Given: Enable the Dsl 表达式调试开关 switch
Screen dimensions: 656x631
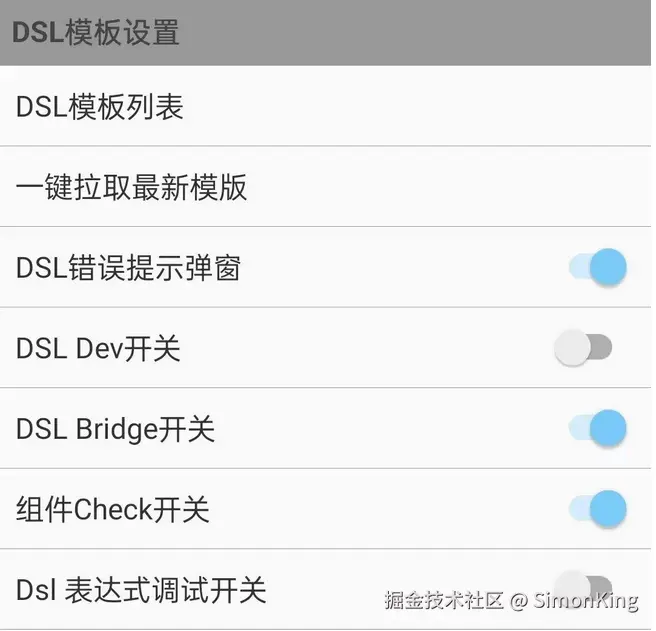Looking at the screenshot, I should [x=584, y=586].
